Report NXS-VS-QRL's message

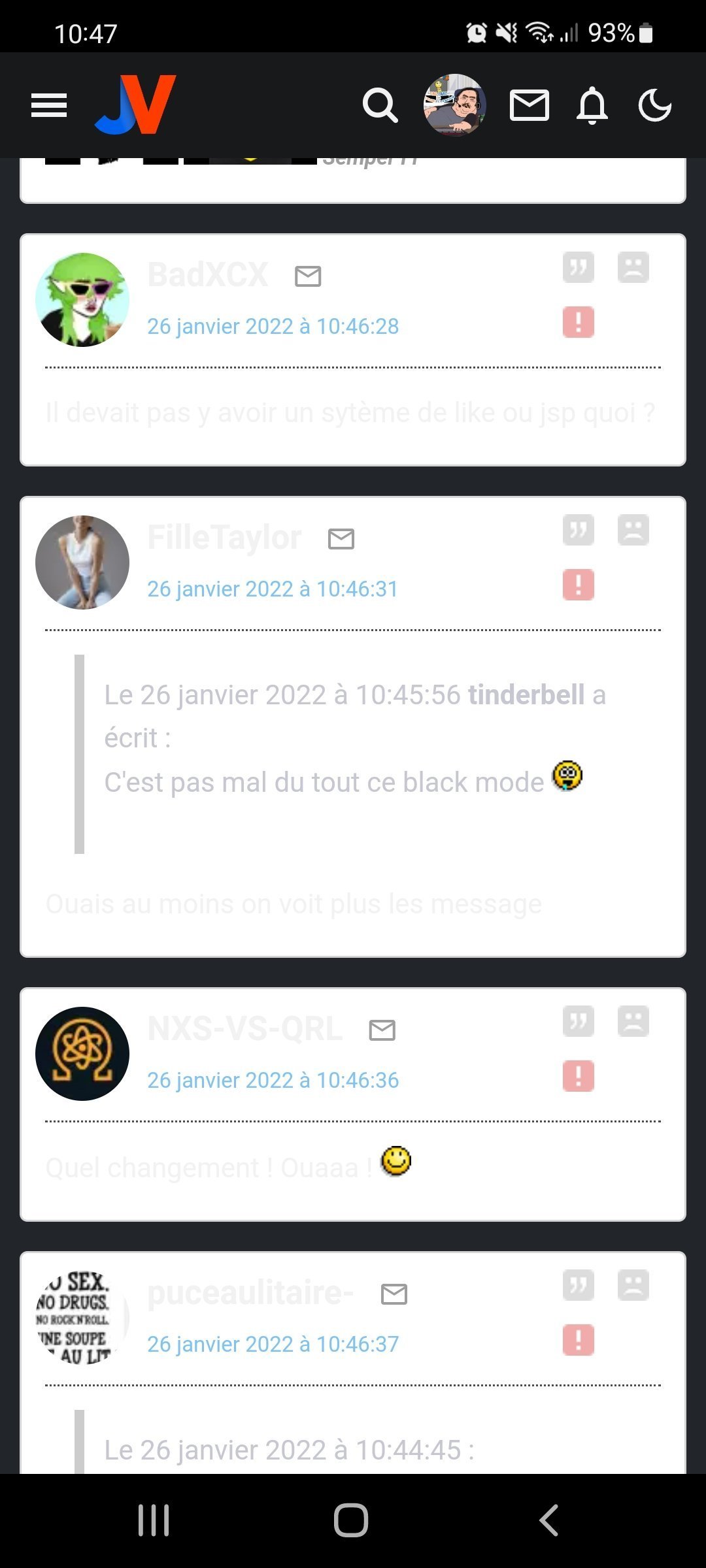(579, 1075)
